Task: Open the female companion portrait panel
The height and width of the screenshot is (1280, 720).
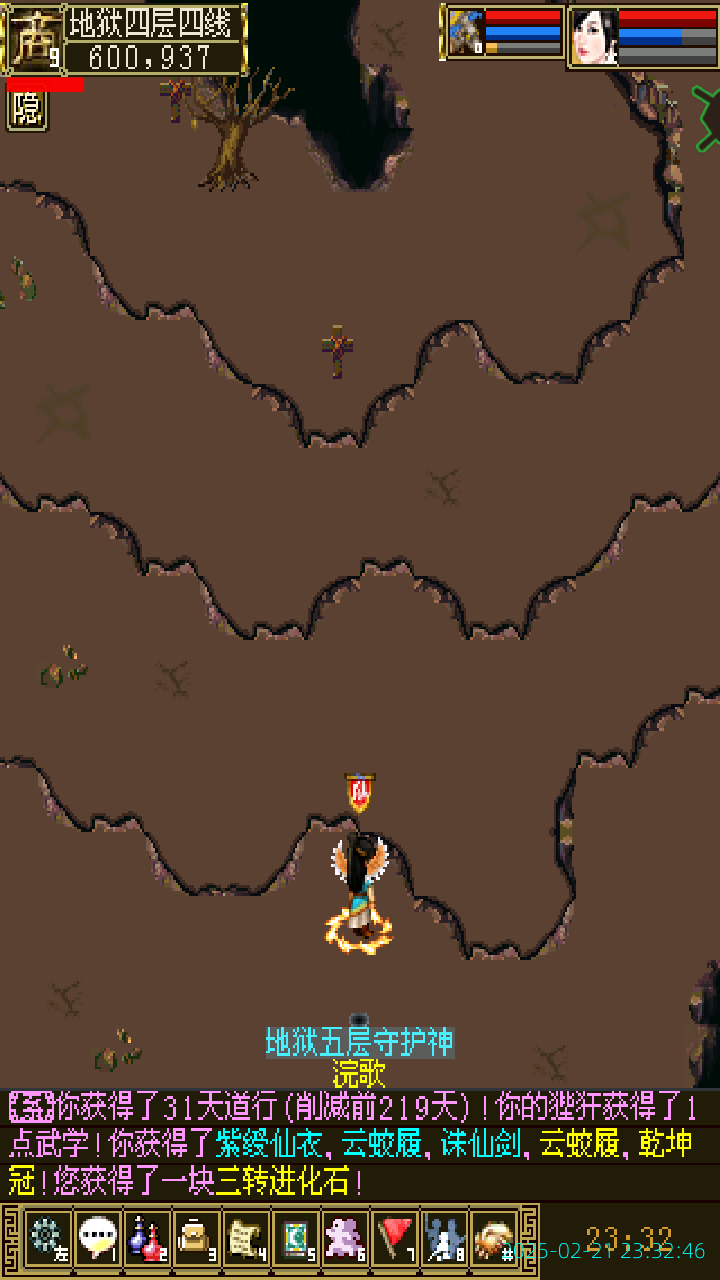Action: (x=593, y=37)
